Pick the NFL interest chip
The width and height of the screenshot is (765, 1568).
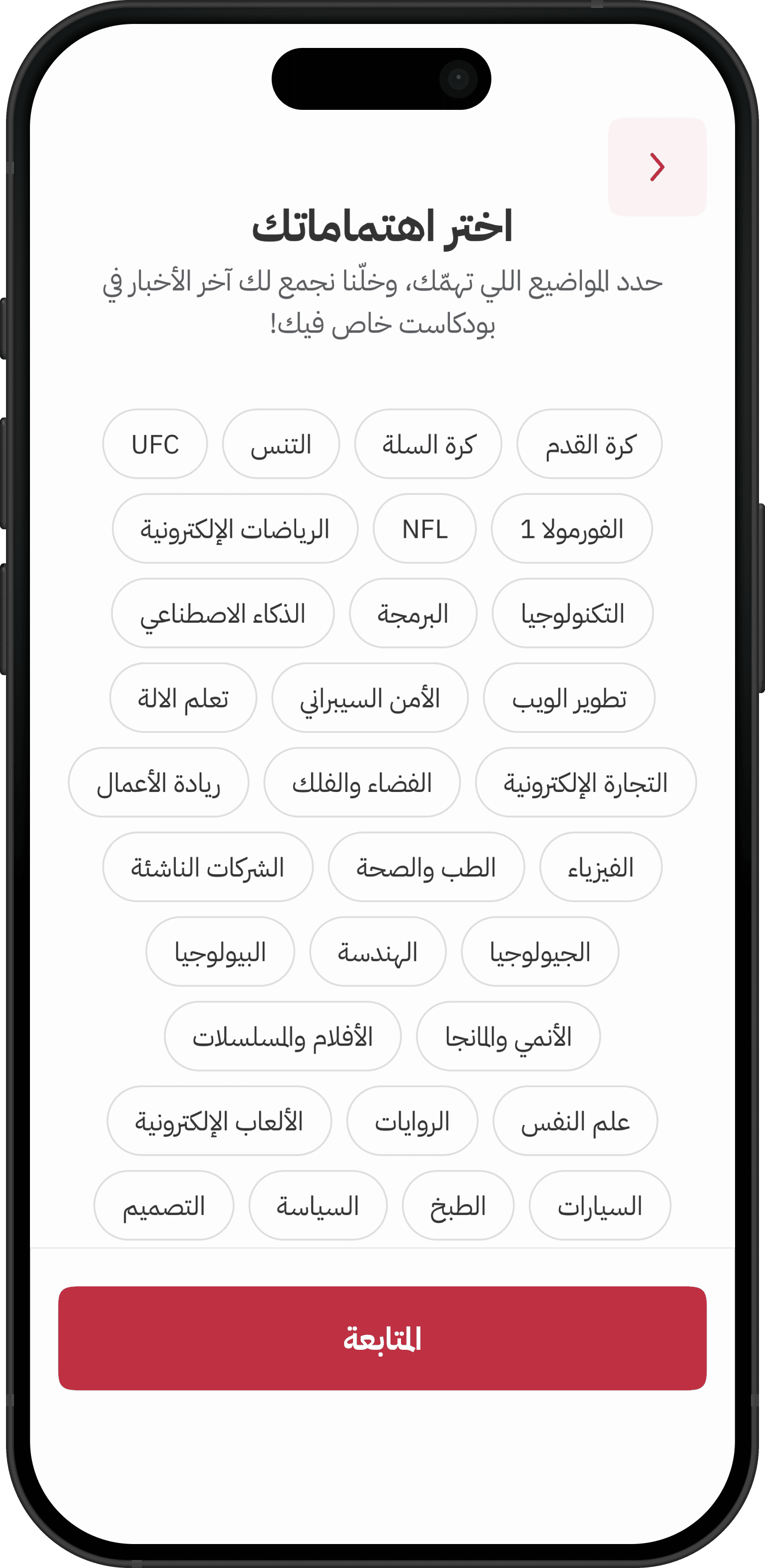425,528
